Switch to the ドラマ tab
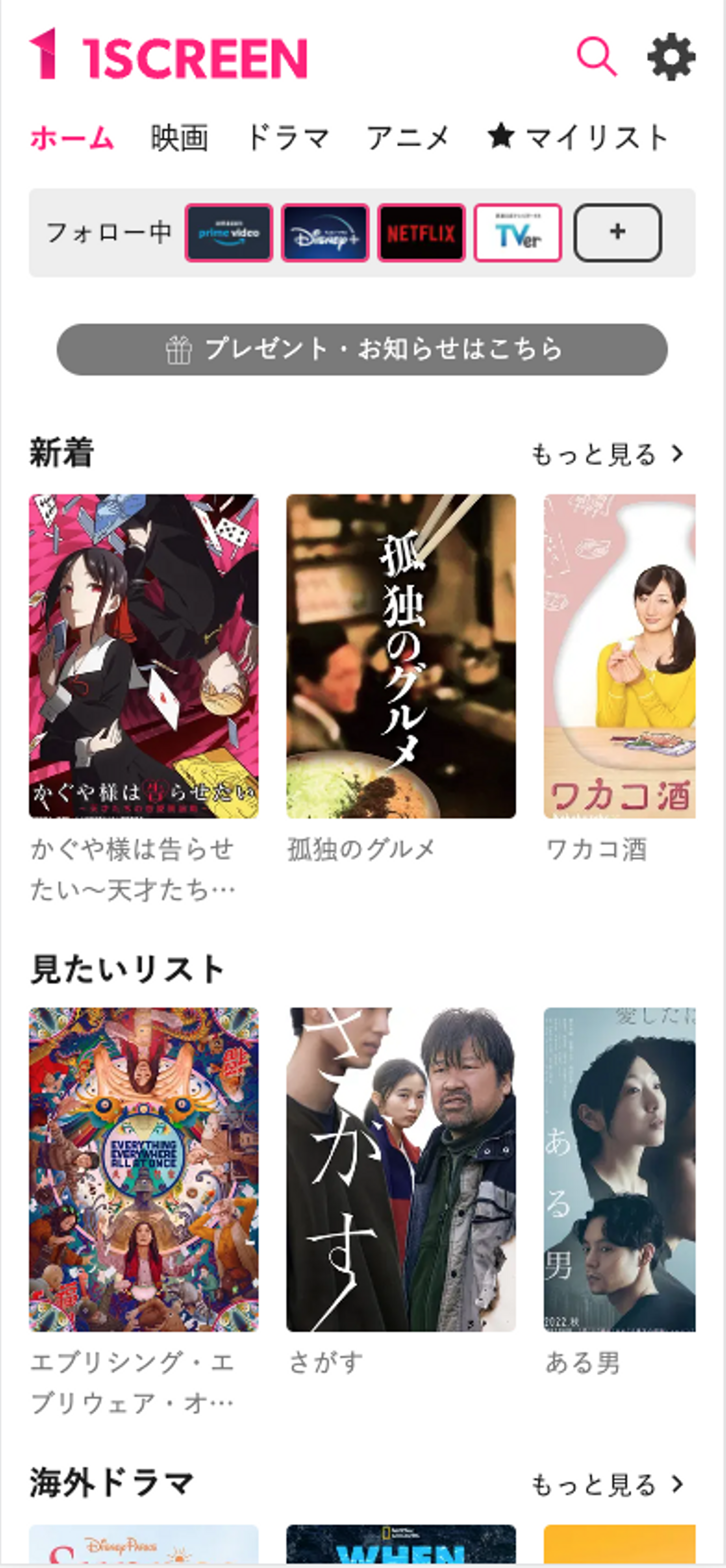The image size is (726, 1568). (x=287, y=138)
